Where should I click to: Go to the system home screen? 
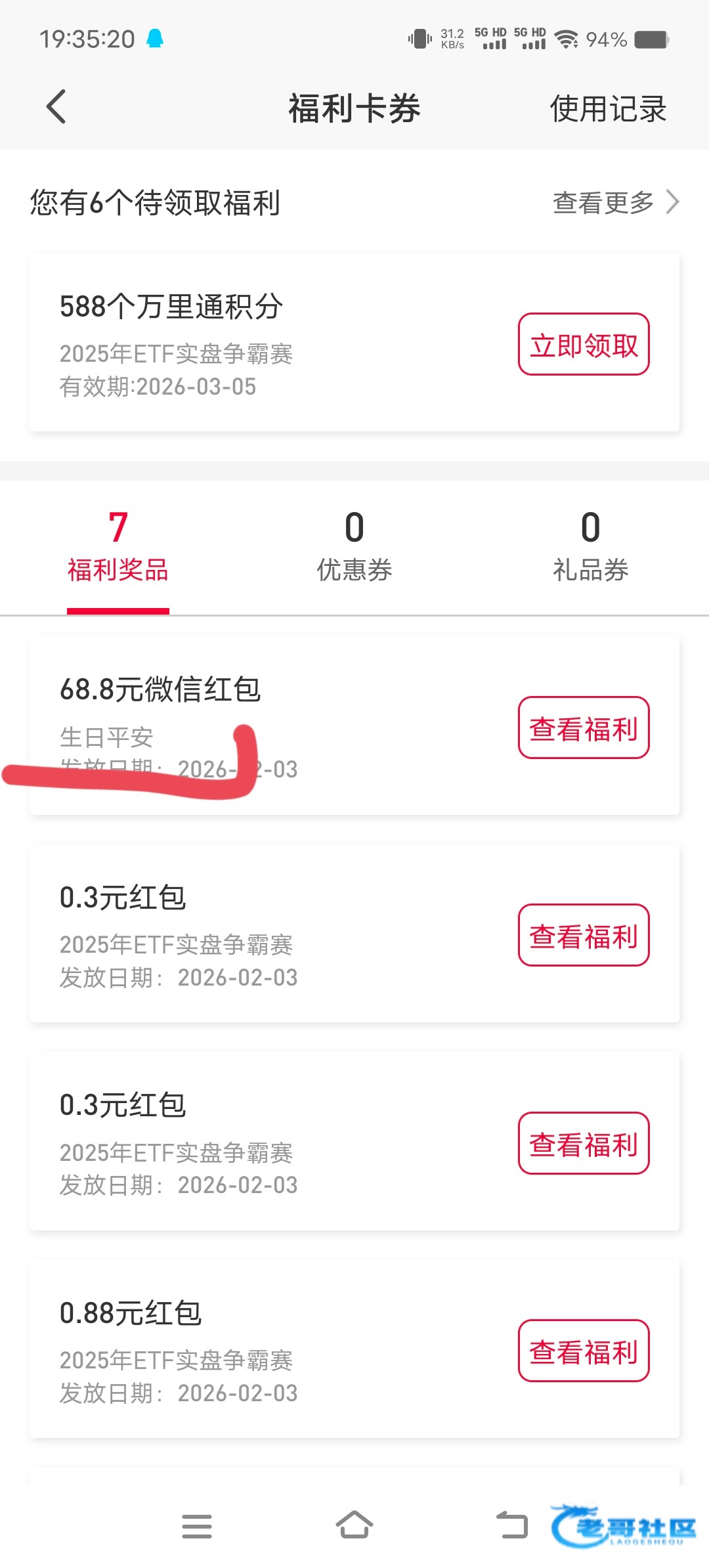click(x=354, y=1525)
